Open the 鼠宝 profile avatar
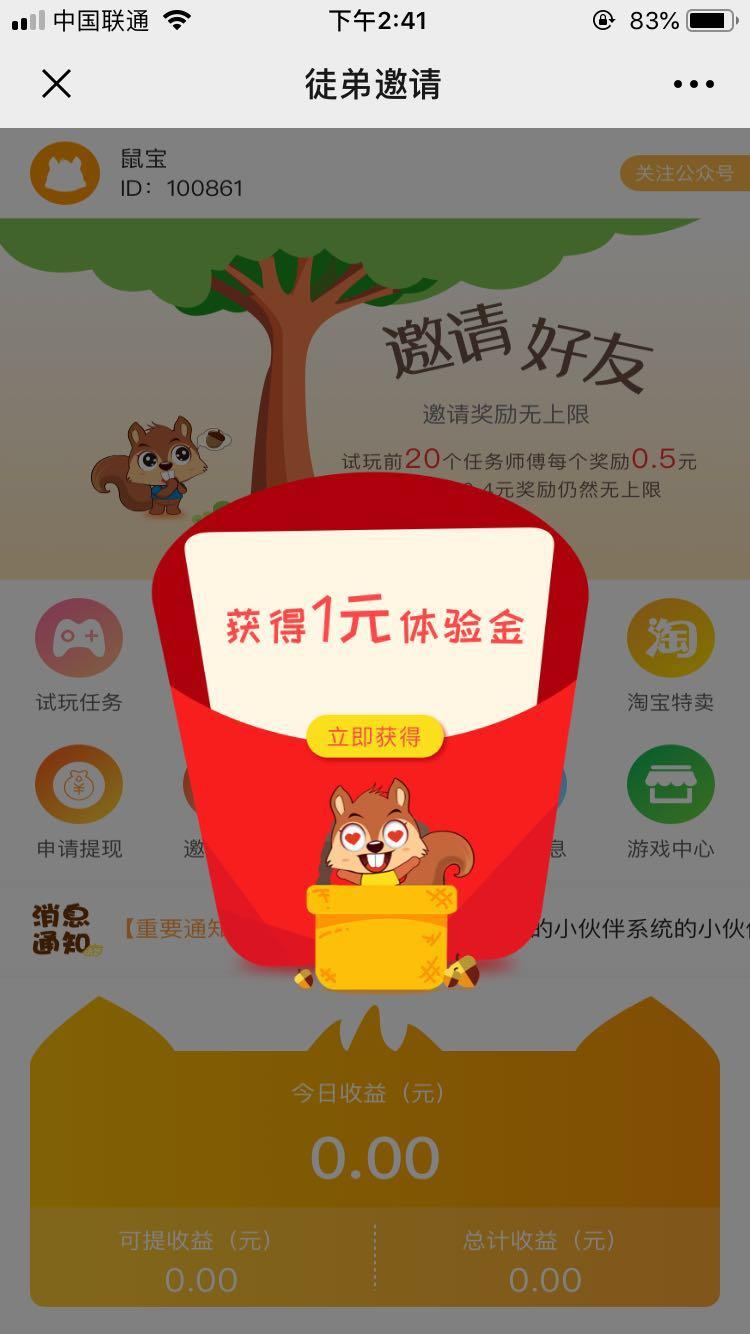Viewport: 750px width, 1334px height. tap(65, 173)
